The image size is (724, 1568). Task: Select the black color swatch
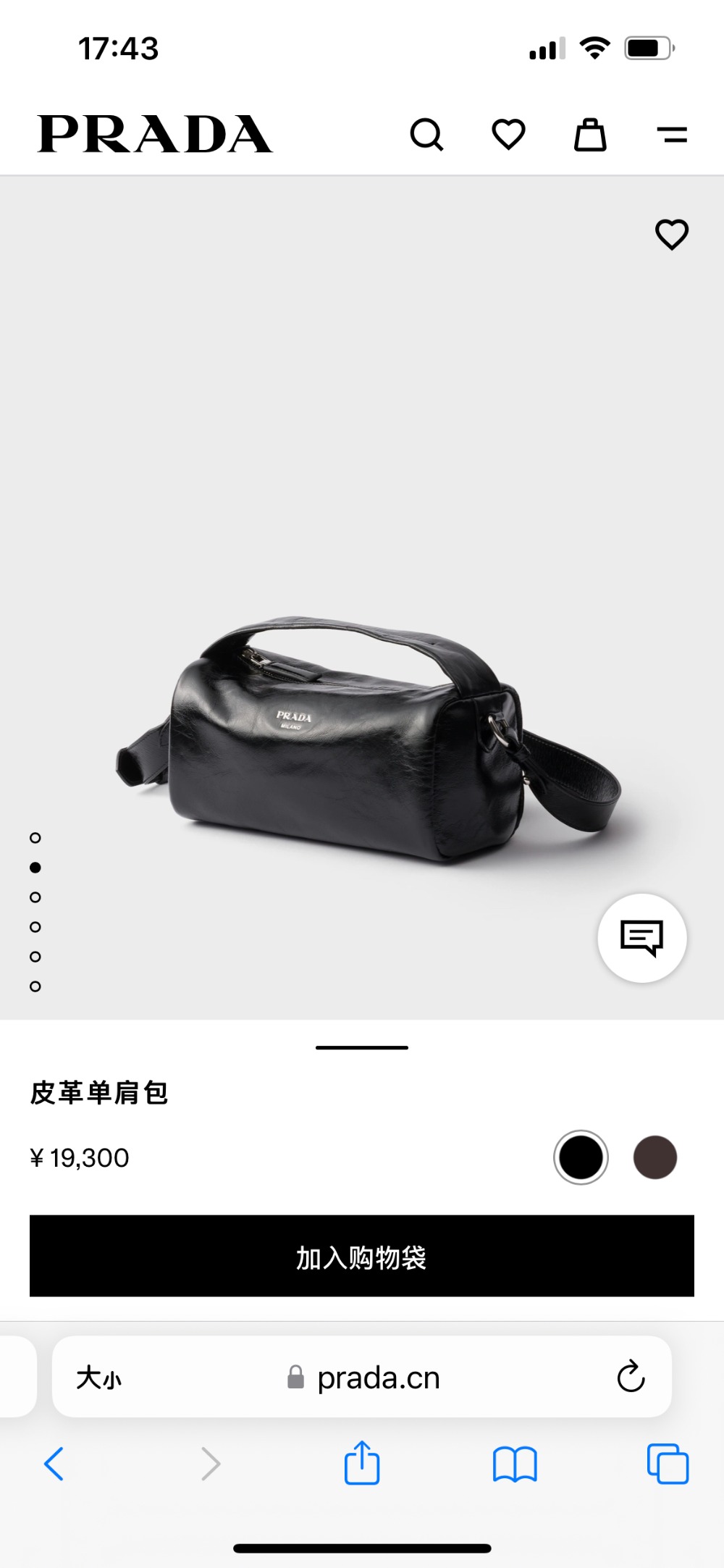[581, 1157]
